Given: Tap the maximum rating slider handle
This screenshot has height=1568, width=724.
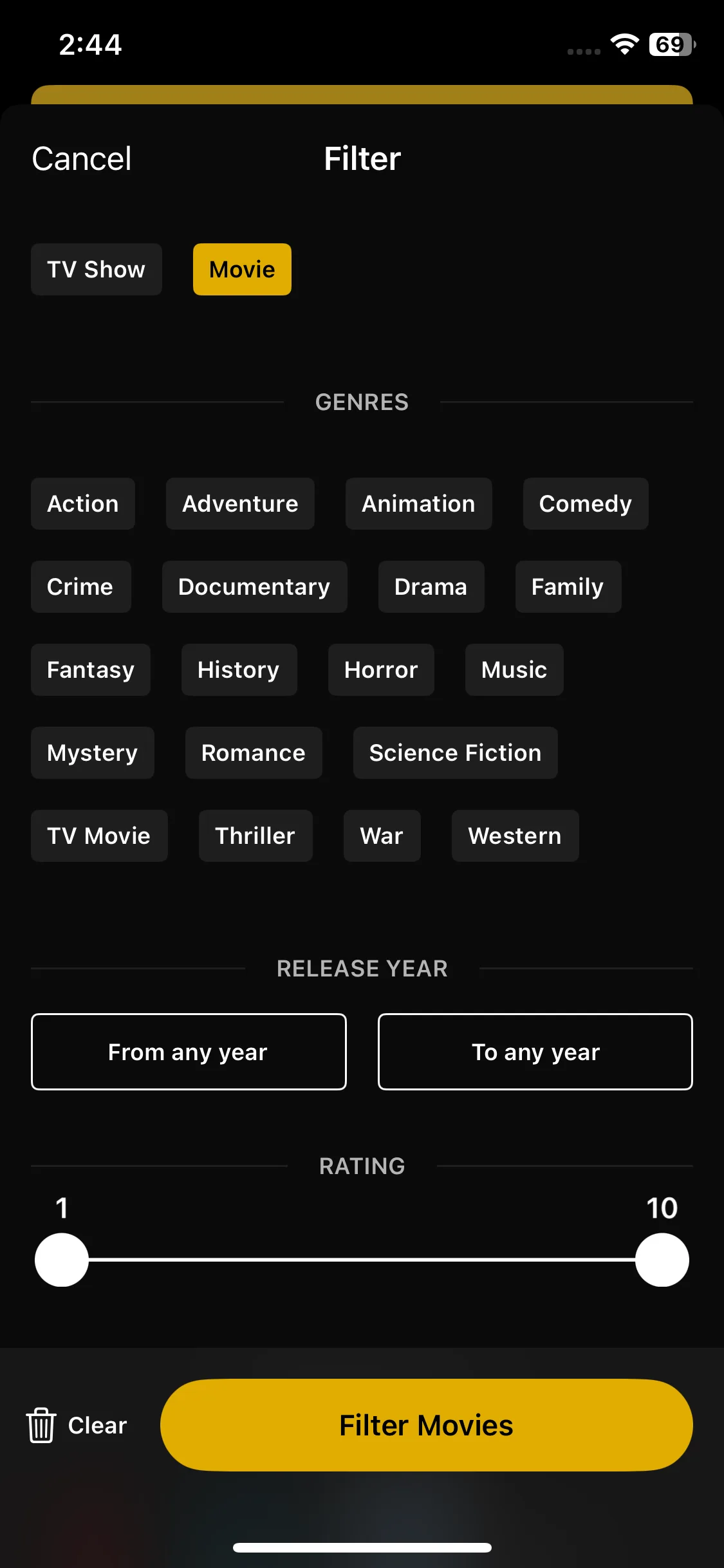Looking at the screenshot, I should point(662,1260).
